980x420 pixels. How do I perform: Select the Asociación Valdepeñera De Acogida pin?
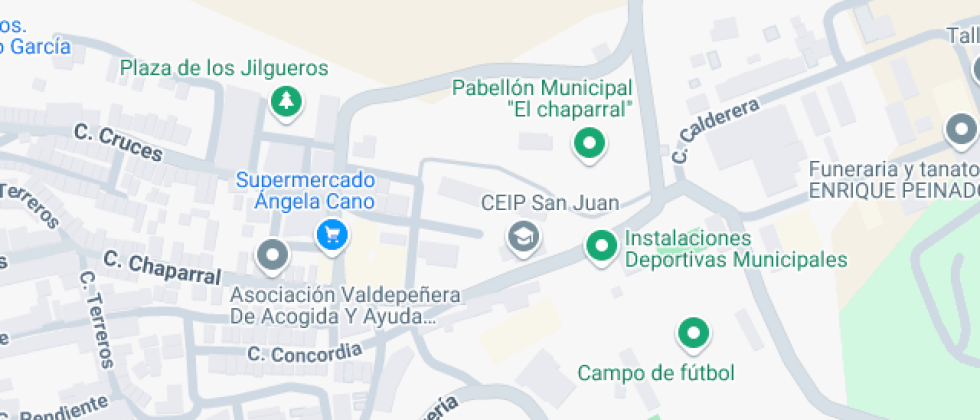point(272,256)
